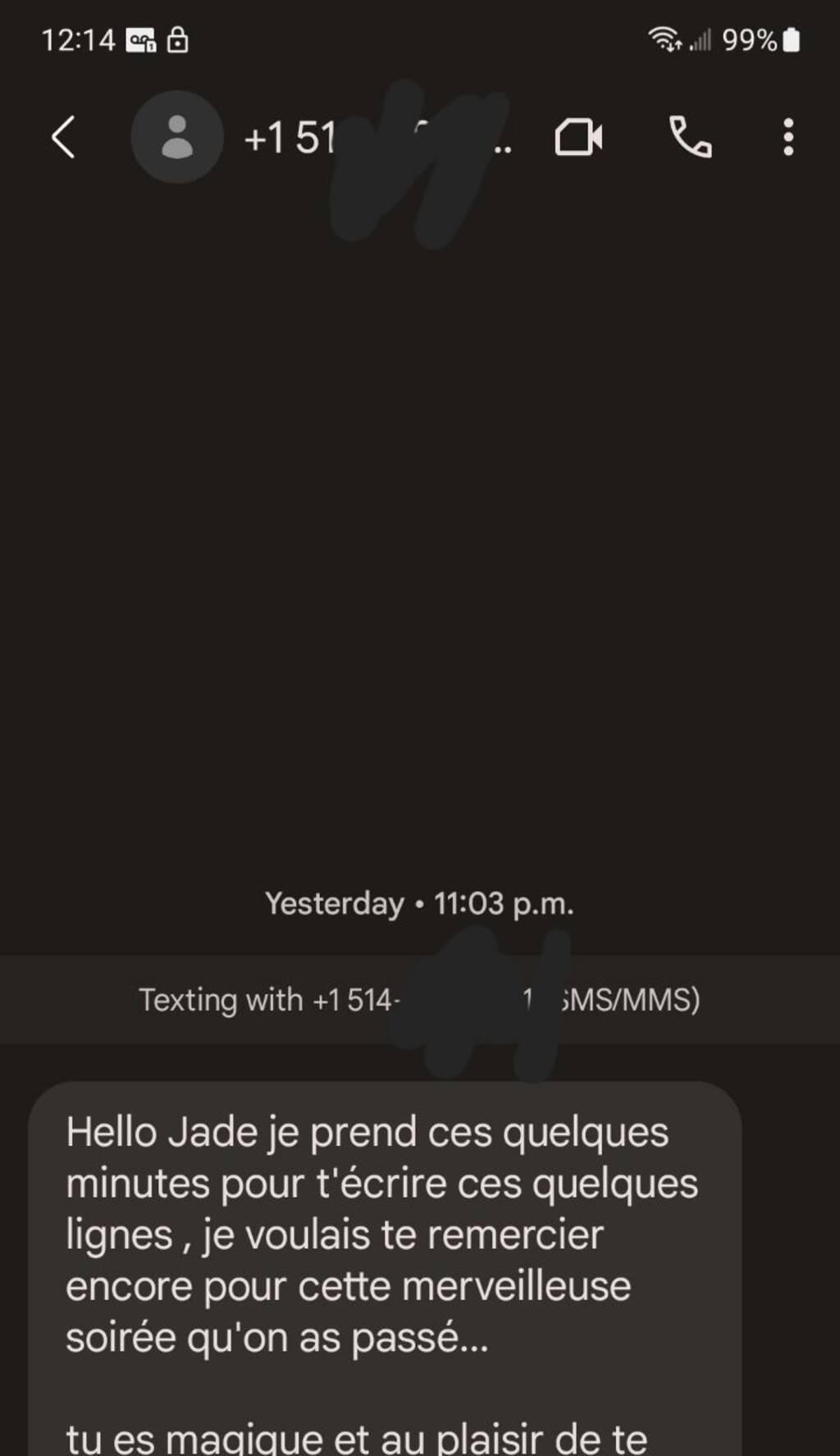
Task: Open the three-dot overflow menu
Action: (x=787, y=137)
